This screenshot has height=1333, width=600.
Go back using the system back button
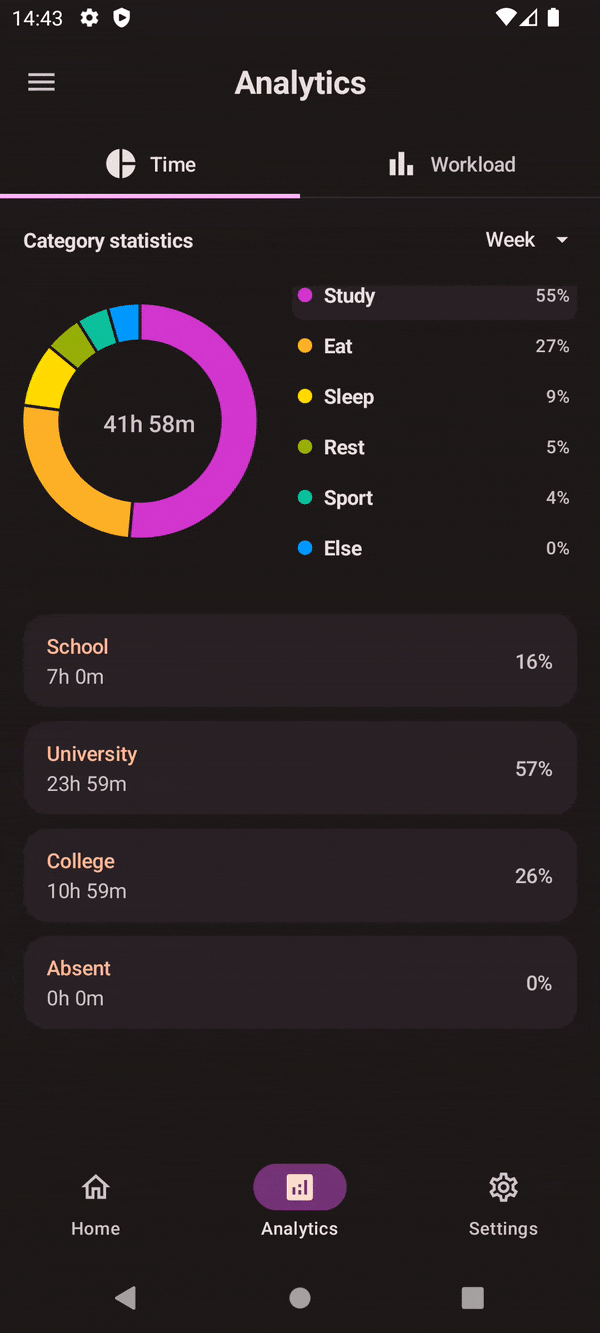(x=126, y=1298)
